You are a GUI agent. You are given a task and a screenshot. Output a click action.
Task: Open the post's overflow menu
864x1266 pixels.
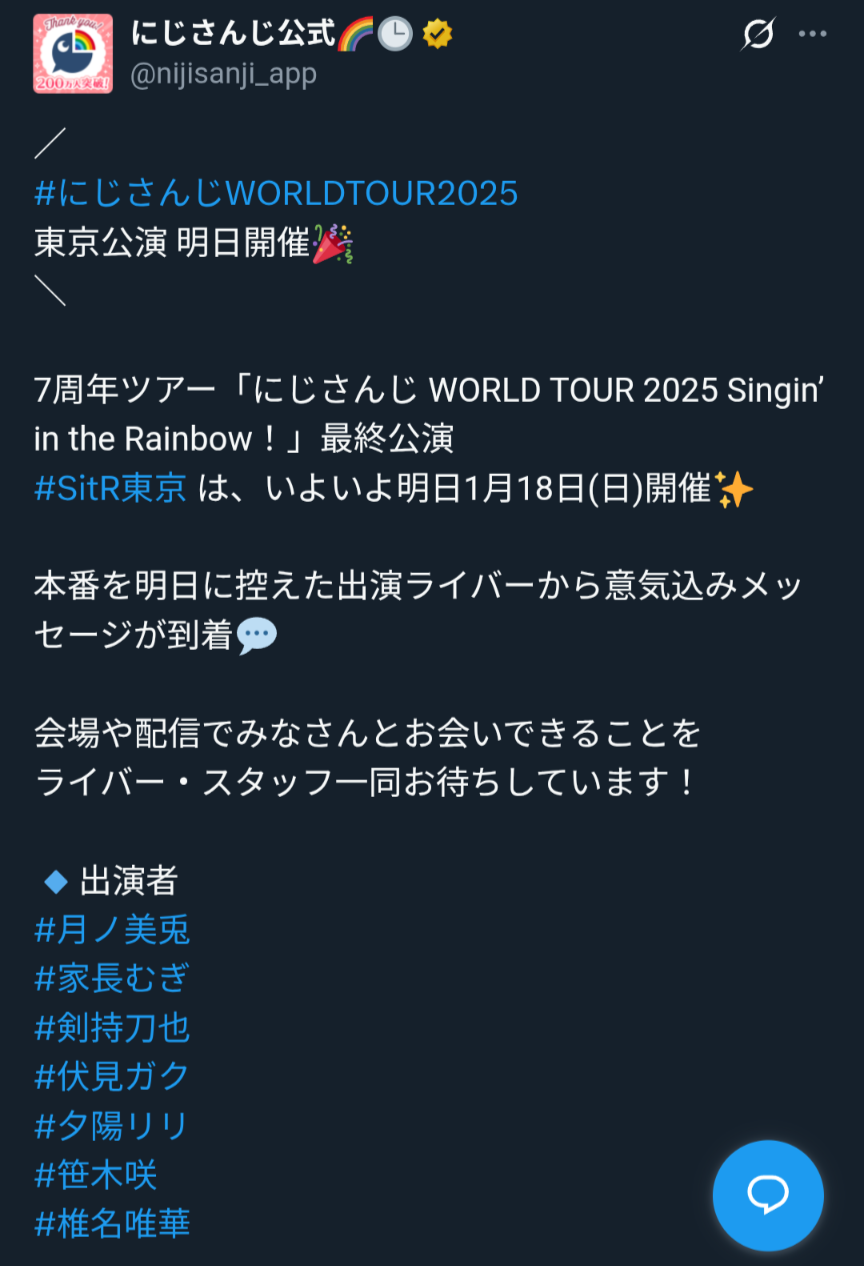pyautogui.click(x=812, y=35)
